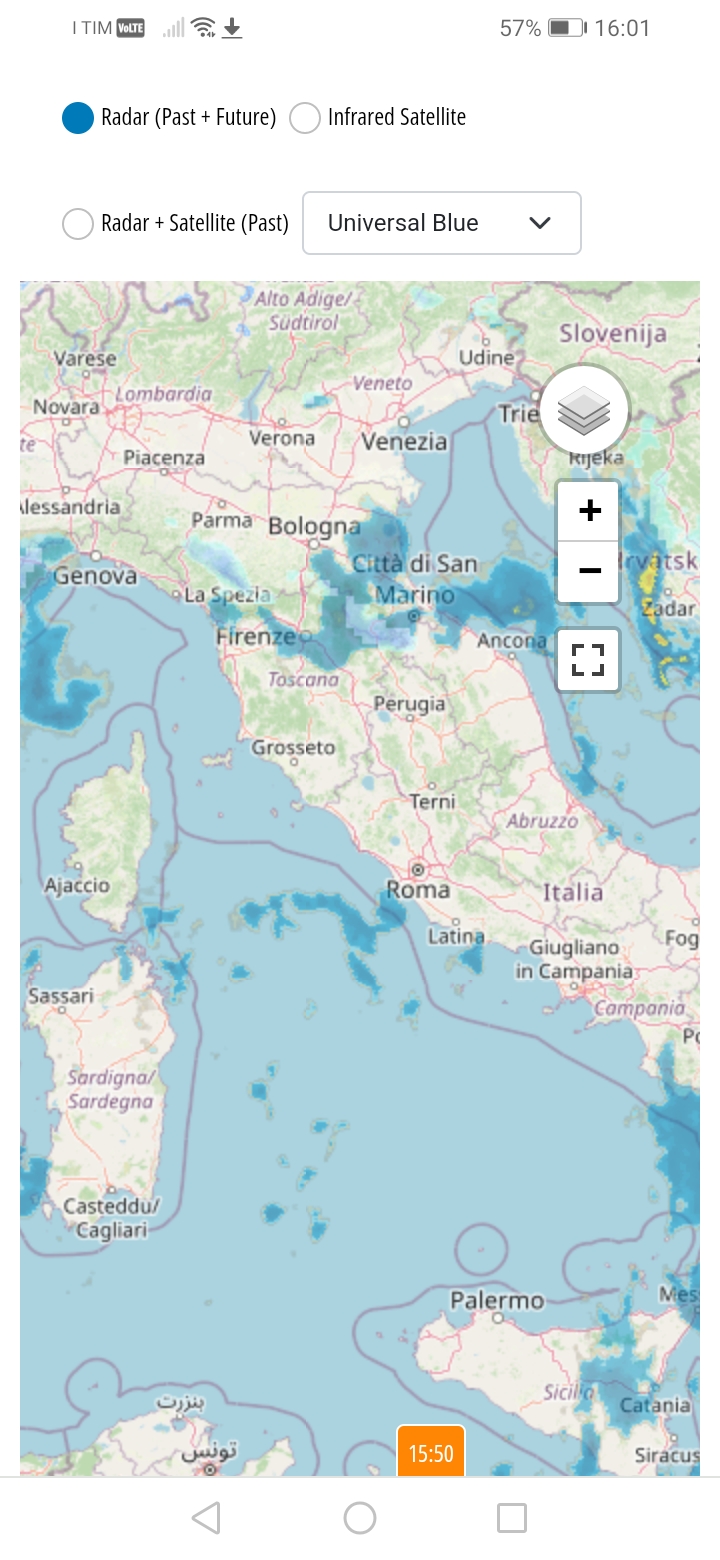Open the map layers selector
Screen dimensions: 720x1560
point(584,411)
